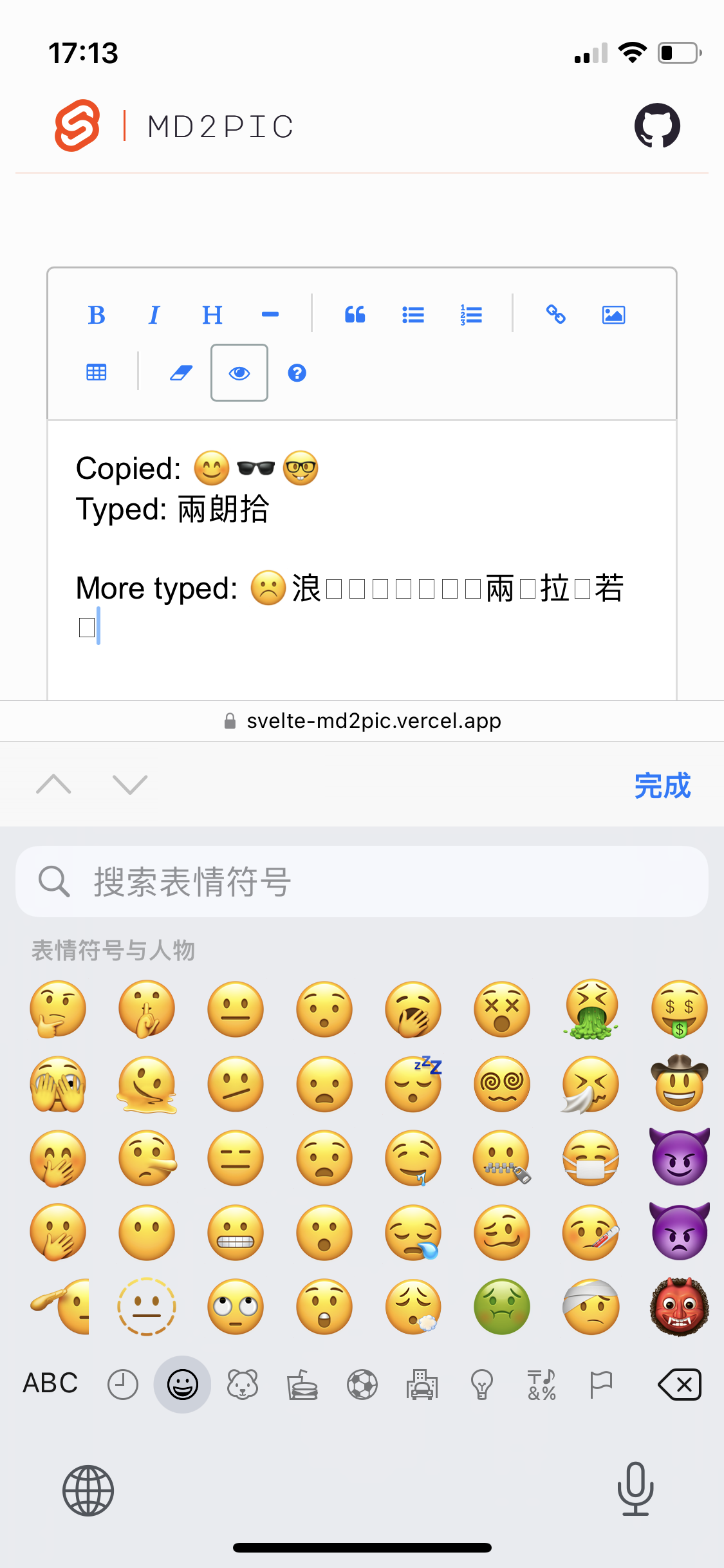Viewport: 724px width, 1568px height.
Task: Insert a horizontal rule
Action: (x=270, y=315)
